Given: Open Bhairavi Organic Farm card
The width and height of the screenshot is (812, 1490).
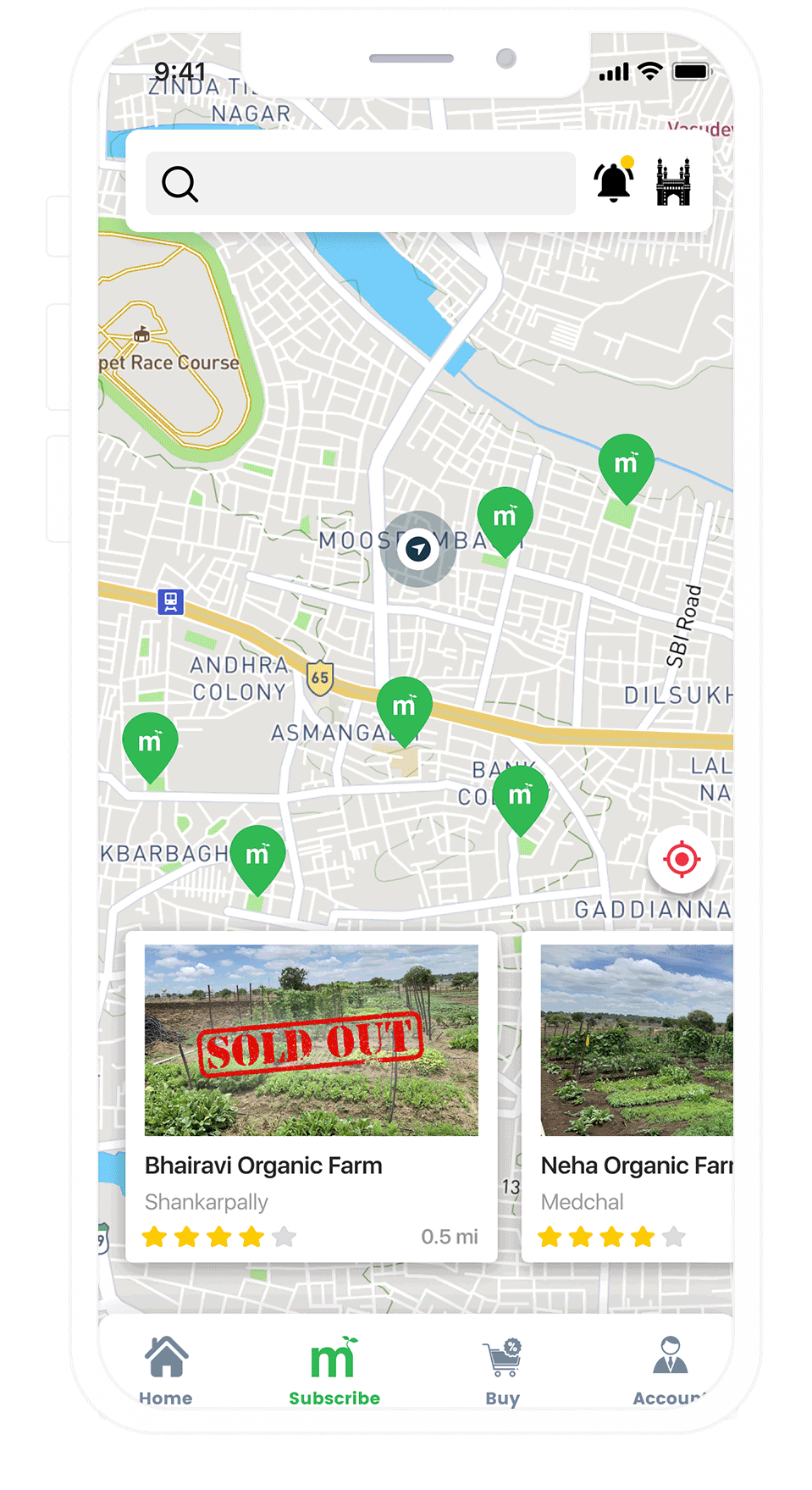Looking at the screenshot, I should coord(311,1099).
